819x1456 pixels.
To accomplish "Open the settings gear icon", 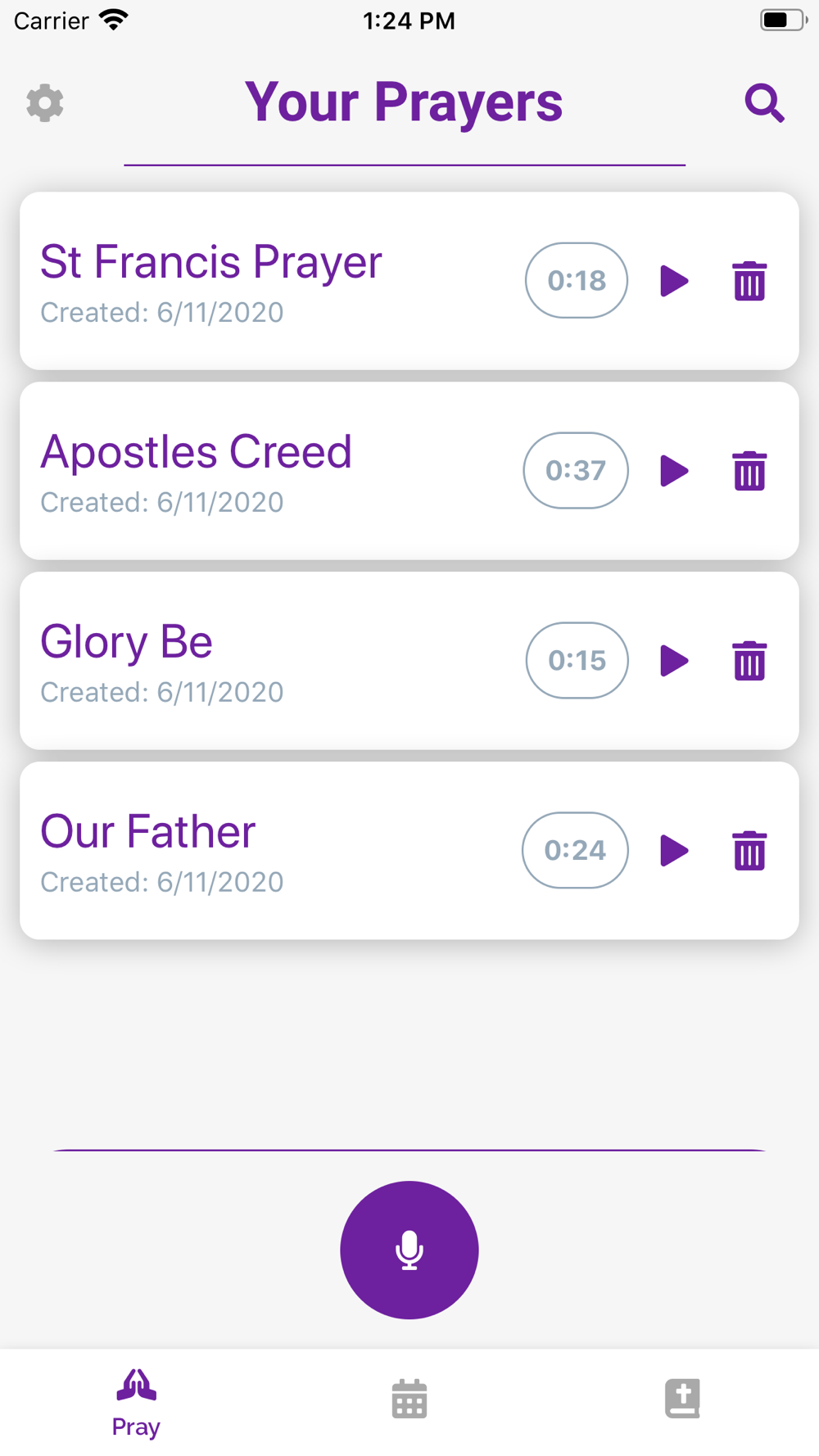I will tap(45, 103).
